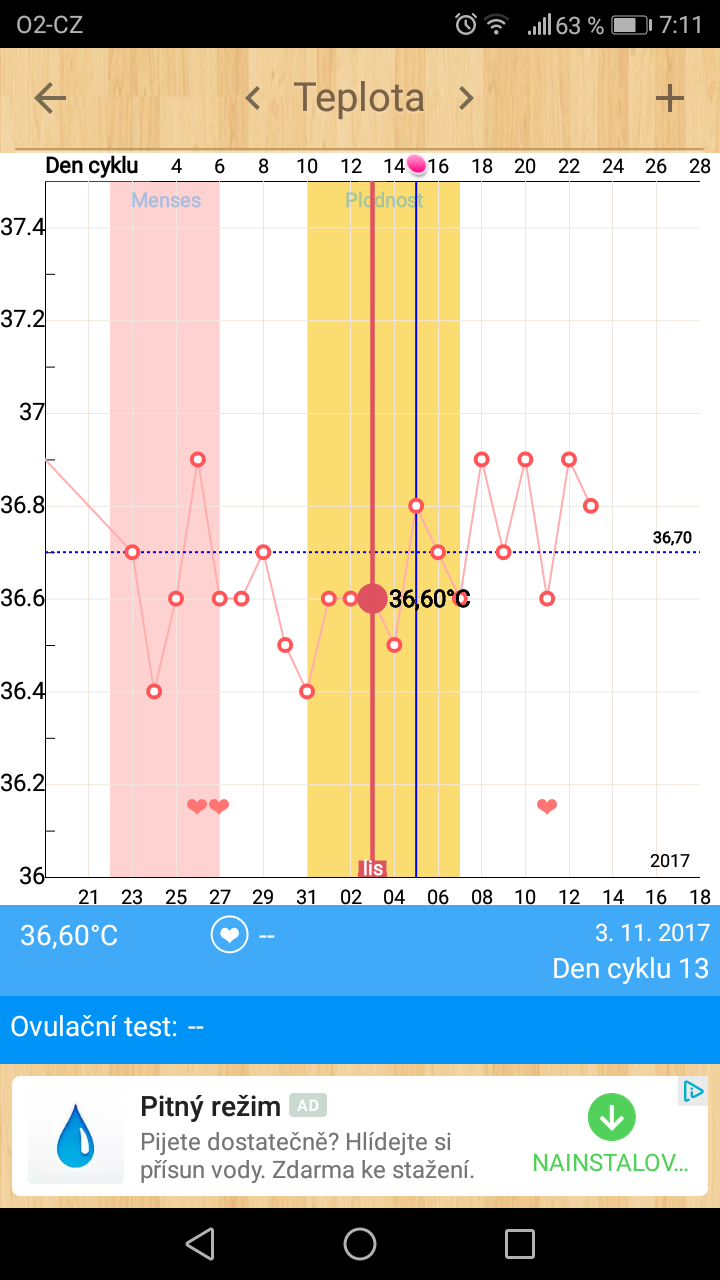This screenshot has width=720, height=1280.
Task: Add a new entry with the plus icon
Action: (669, 98)
